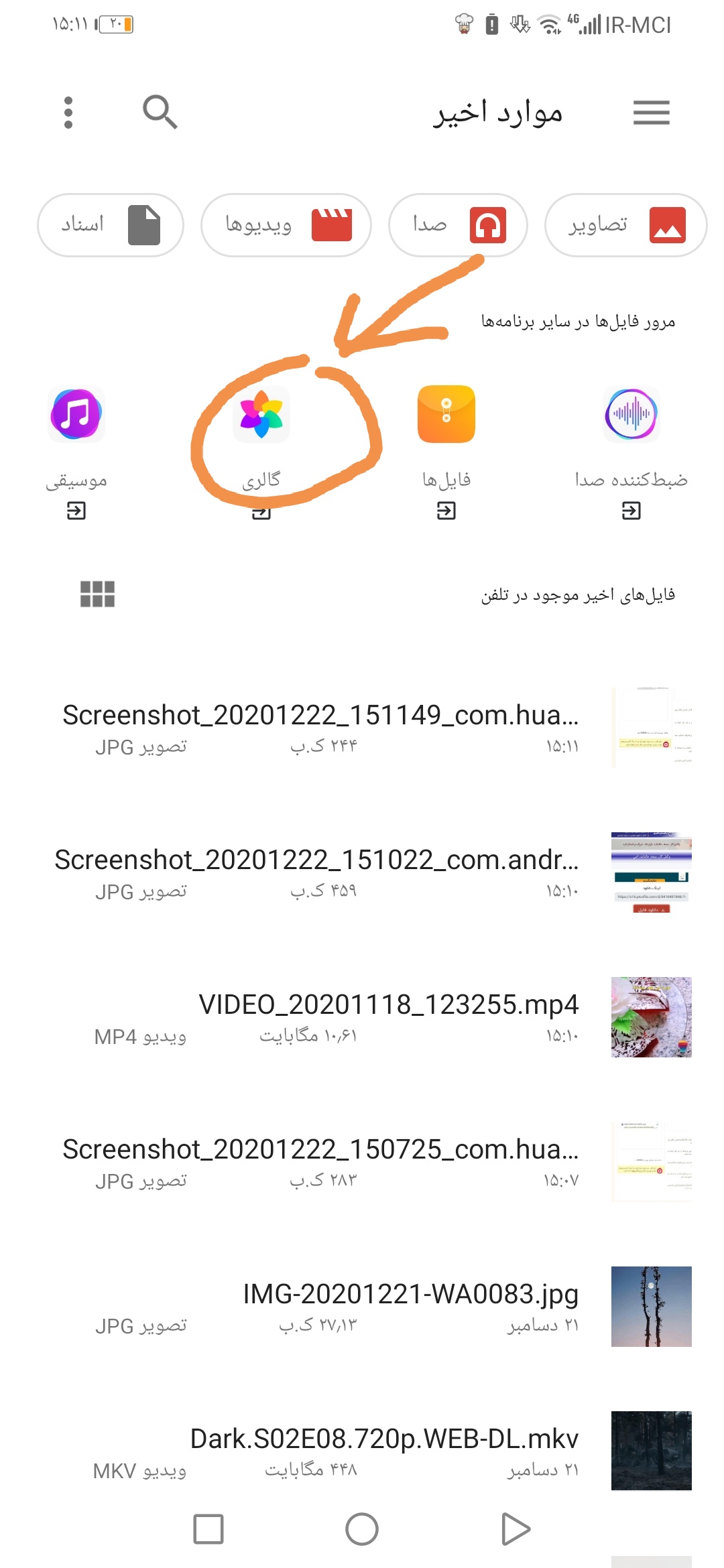This screenshot has width=724, height=1568.
Task: Open the موسیقی music app
Action: point(76,415)
